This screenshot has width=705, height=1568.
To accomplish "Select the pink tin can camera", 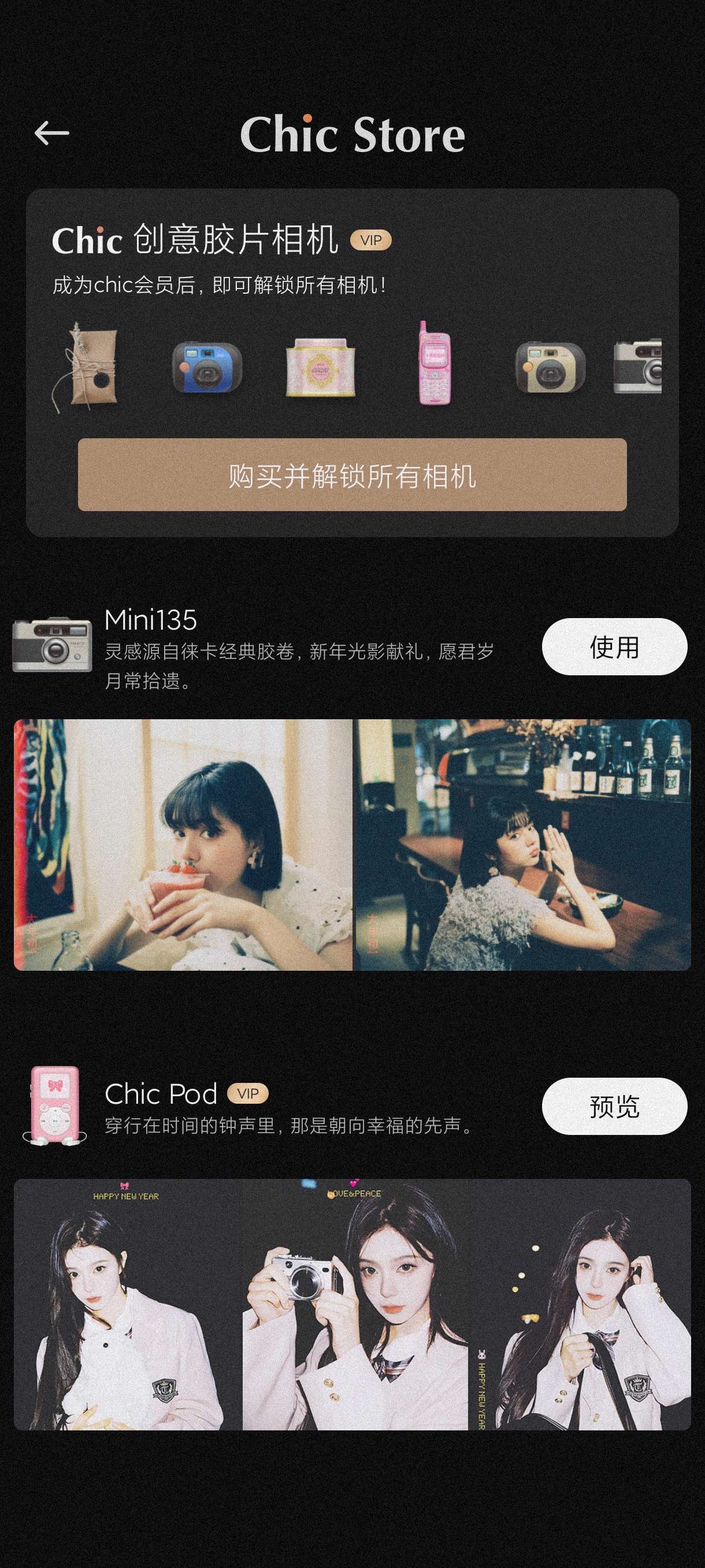I will click(x=321, y=367).
